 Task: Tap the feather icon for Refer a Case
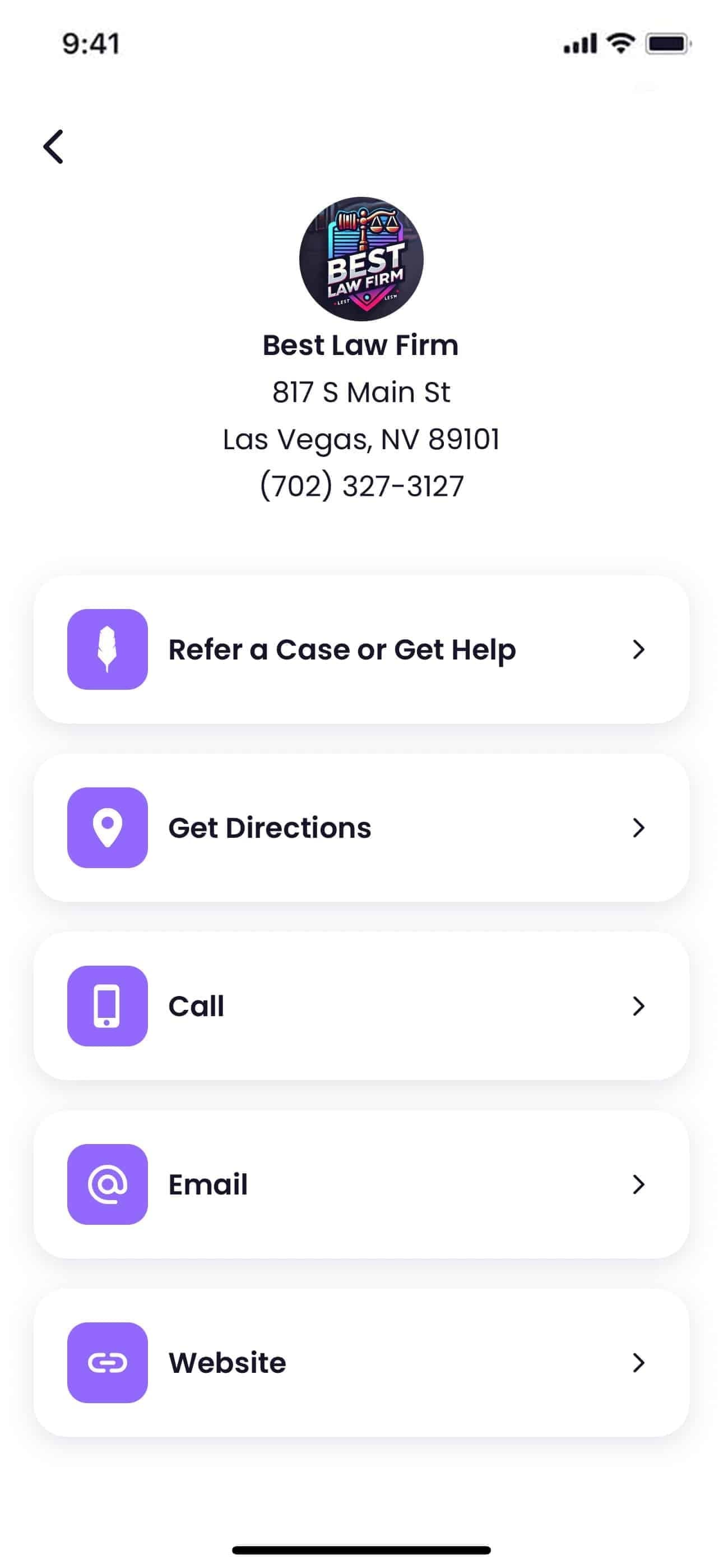[x=108, y=649]
